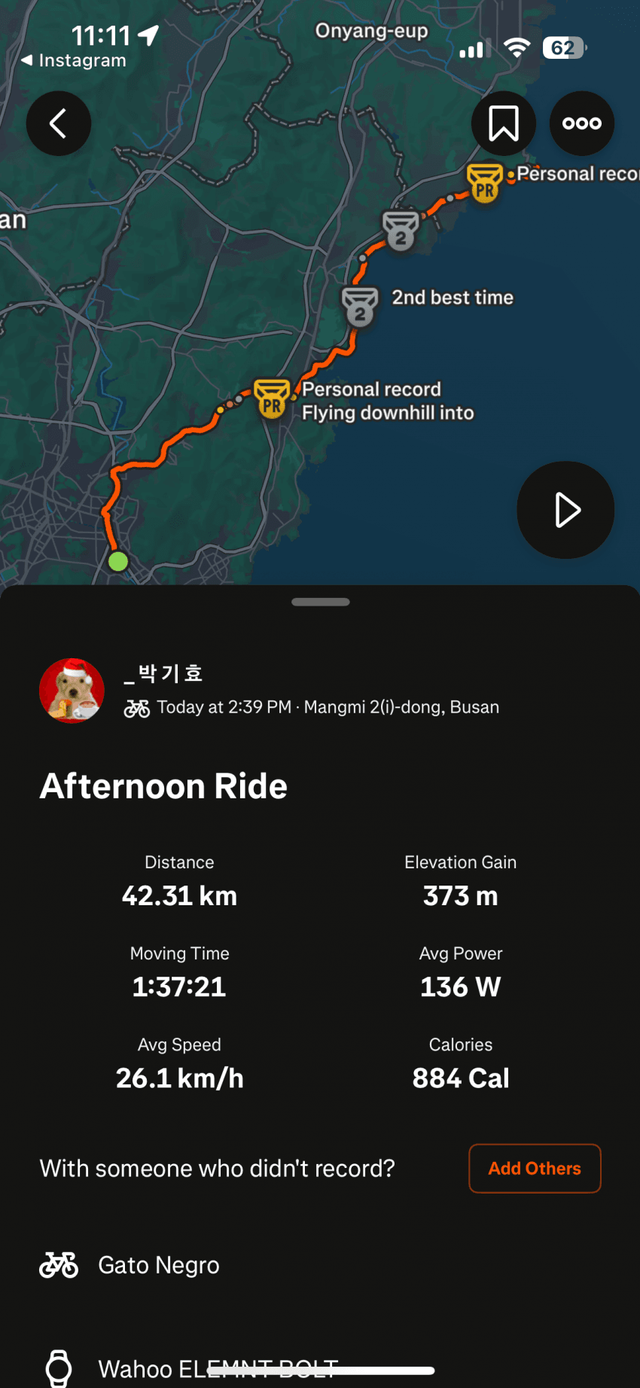Bookmark this activity's route

503,124
